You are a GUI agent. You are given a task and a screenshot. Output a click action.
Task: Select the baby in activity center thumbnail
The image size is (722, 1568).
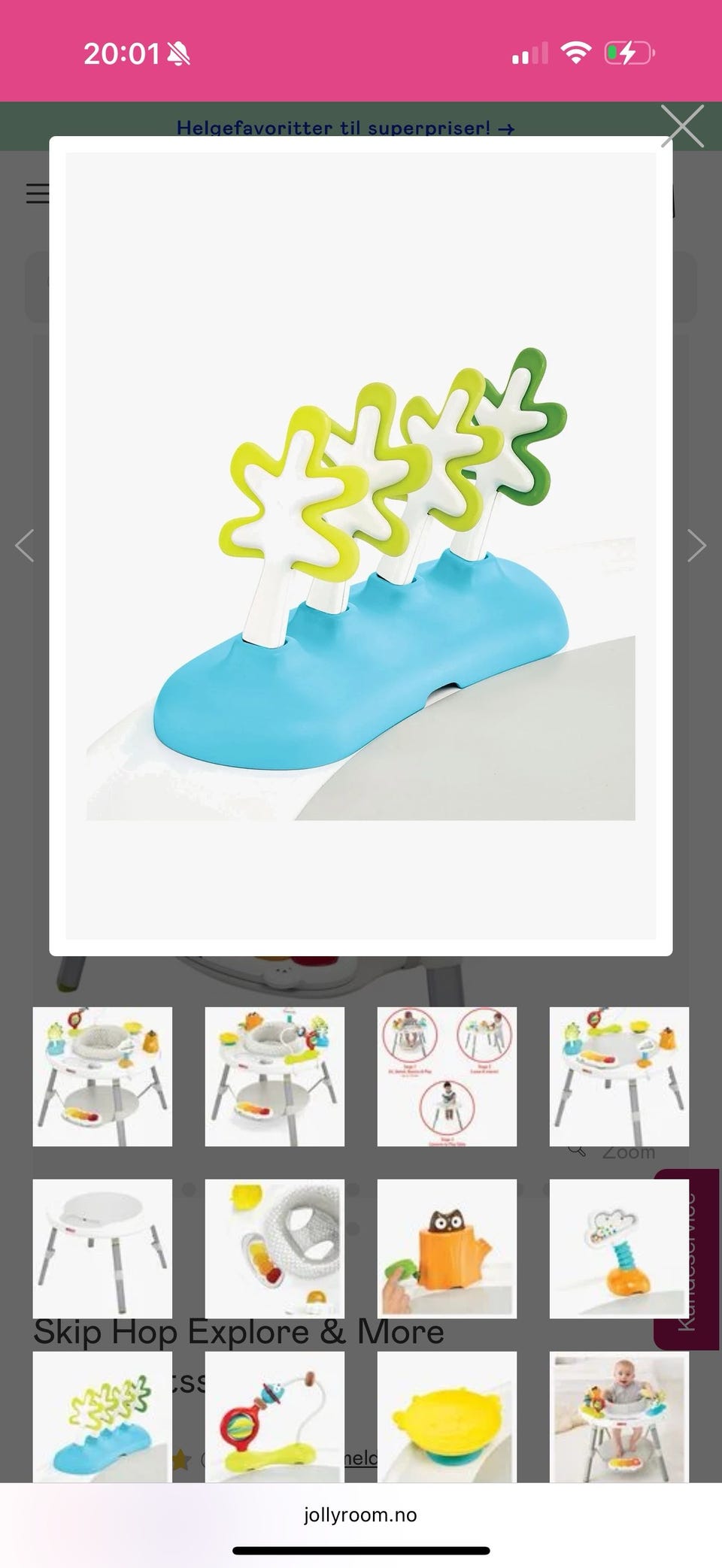click(619, 1417)
